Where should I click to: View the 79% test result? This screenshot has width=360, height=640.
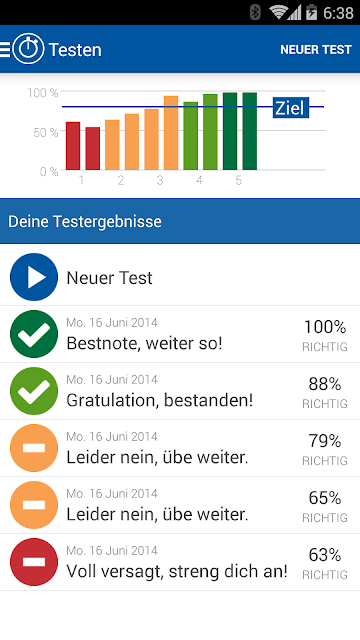tap(180, 448)
